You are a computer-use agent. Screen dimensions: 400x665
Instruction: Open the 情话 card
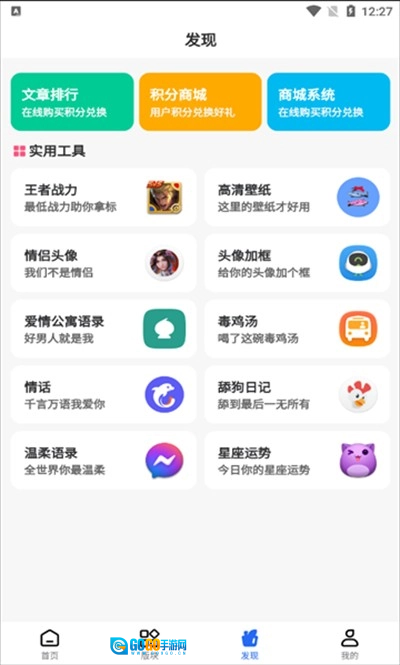click(x=103, y=394)
